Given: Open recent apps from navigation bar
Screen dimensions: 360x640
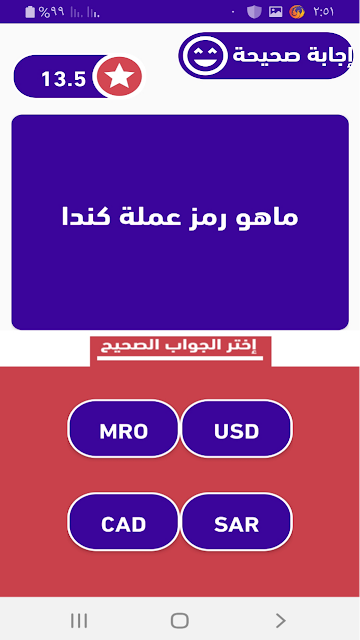Looking at the screenshot, I should click(x=79, y=620).
